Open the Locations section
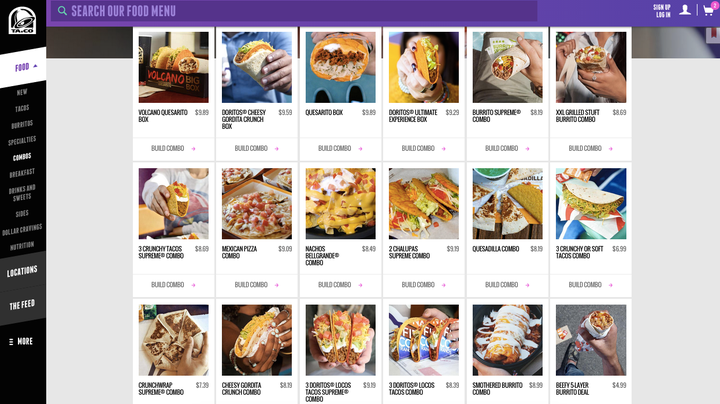720x404 pixels. [22, 271]
